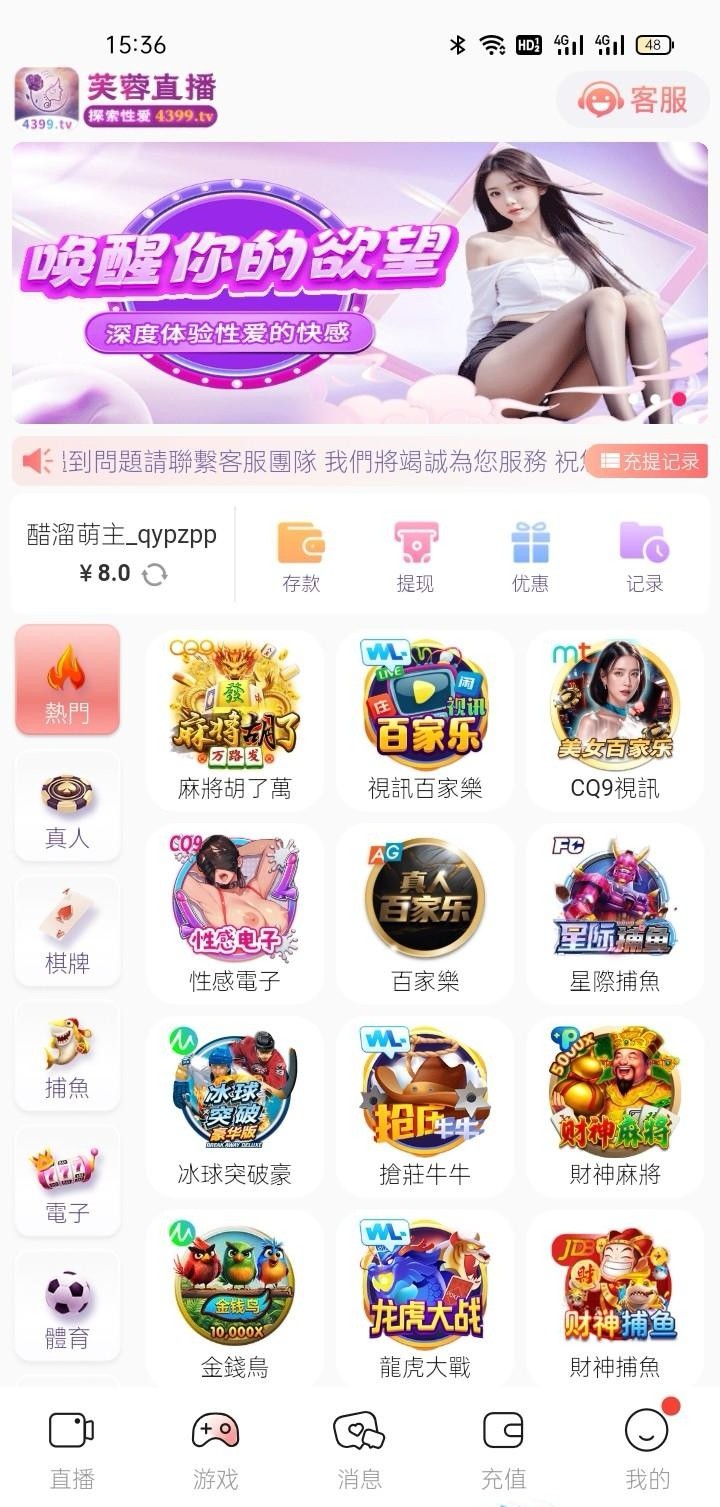View 充提记录 deposit/withdraw history
720x1507 pixels.
point(649,461)
